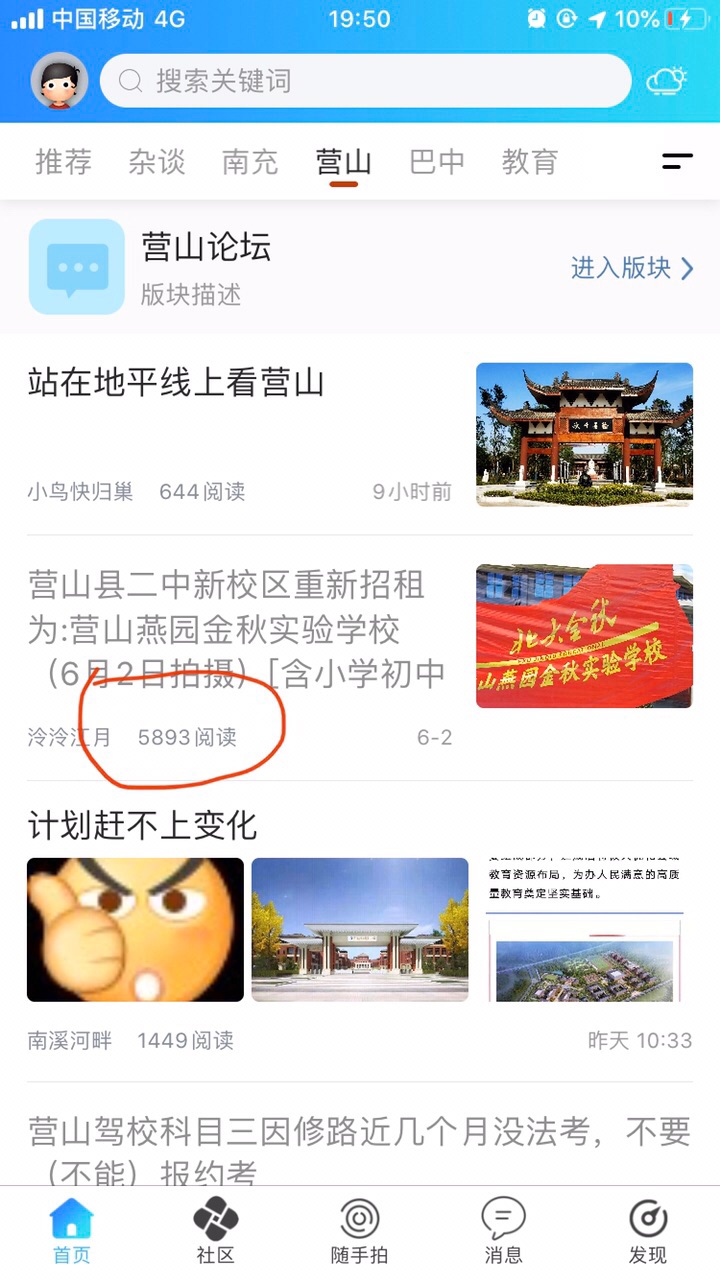Tap the 搜索关键词 search box
The width and height of the screenshot is (720, 1280).
coord(365,81)
